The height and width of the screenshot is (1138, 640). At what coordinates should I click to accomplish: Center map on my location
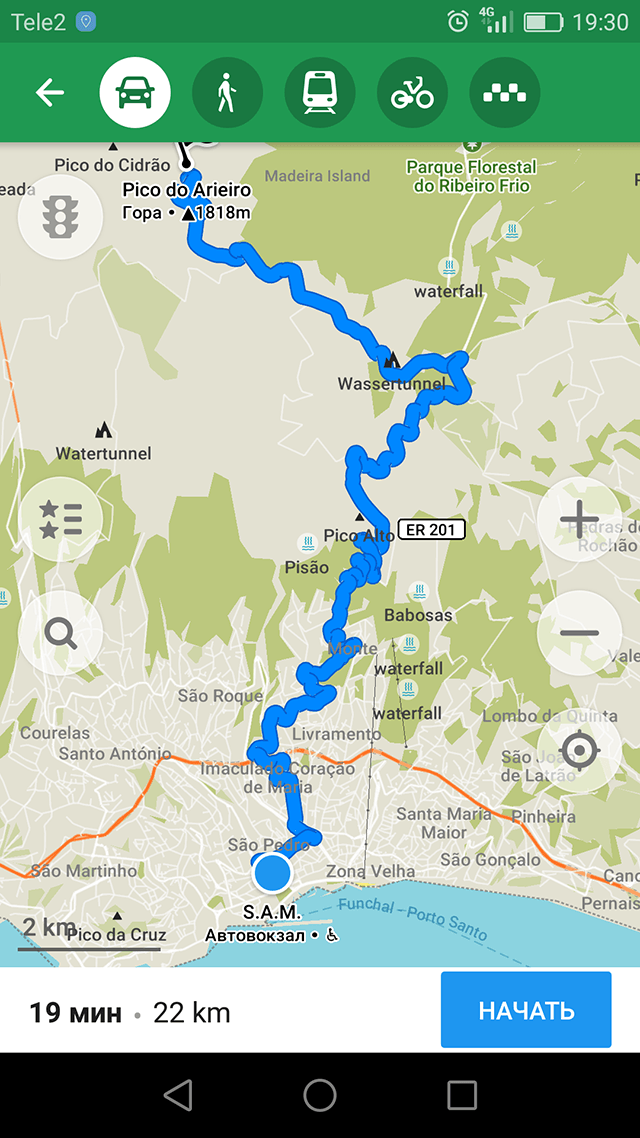tap(579, 750)
